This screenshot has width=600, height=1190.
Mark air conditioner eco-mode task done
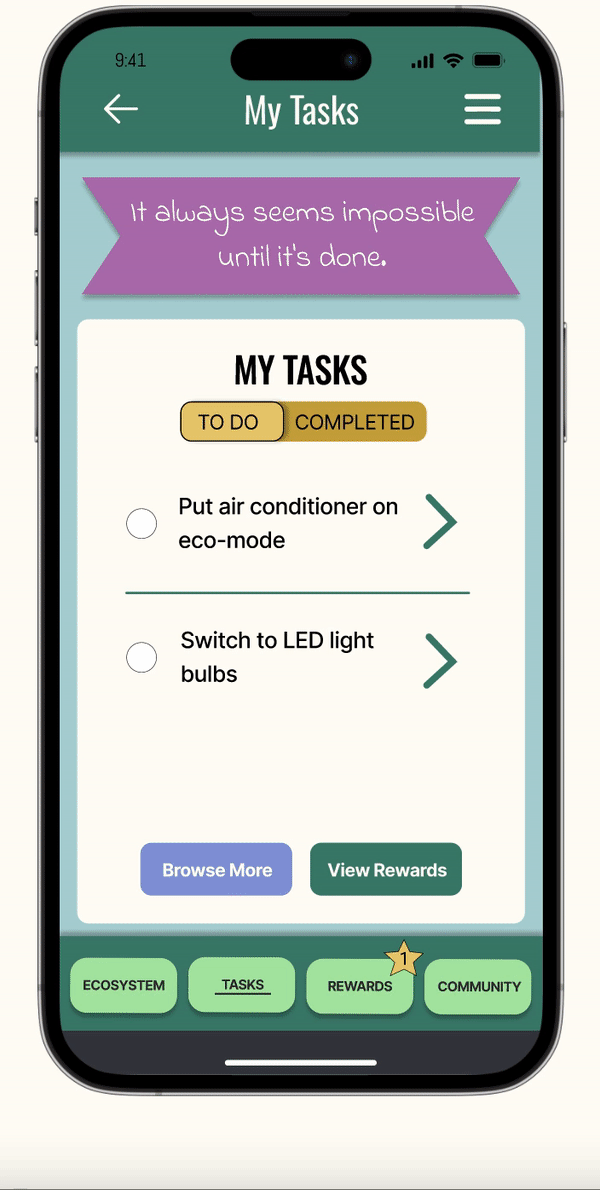point(142,524)
